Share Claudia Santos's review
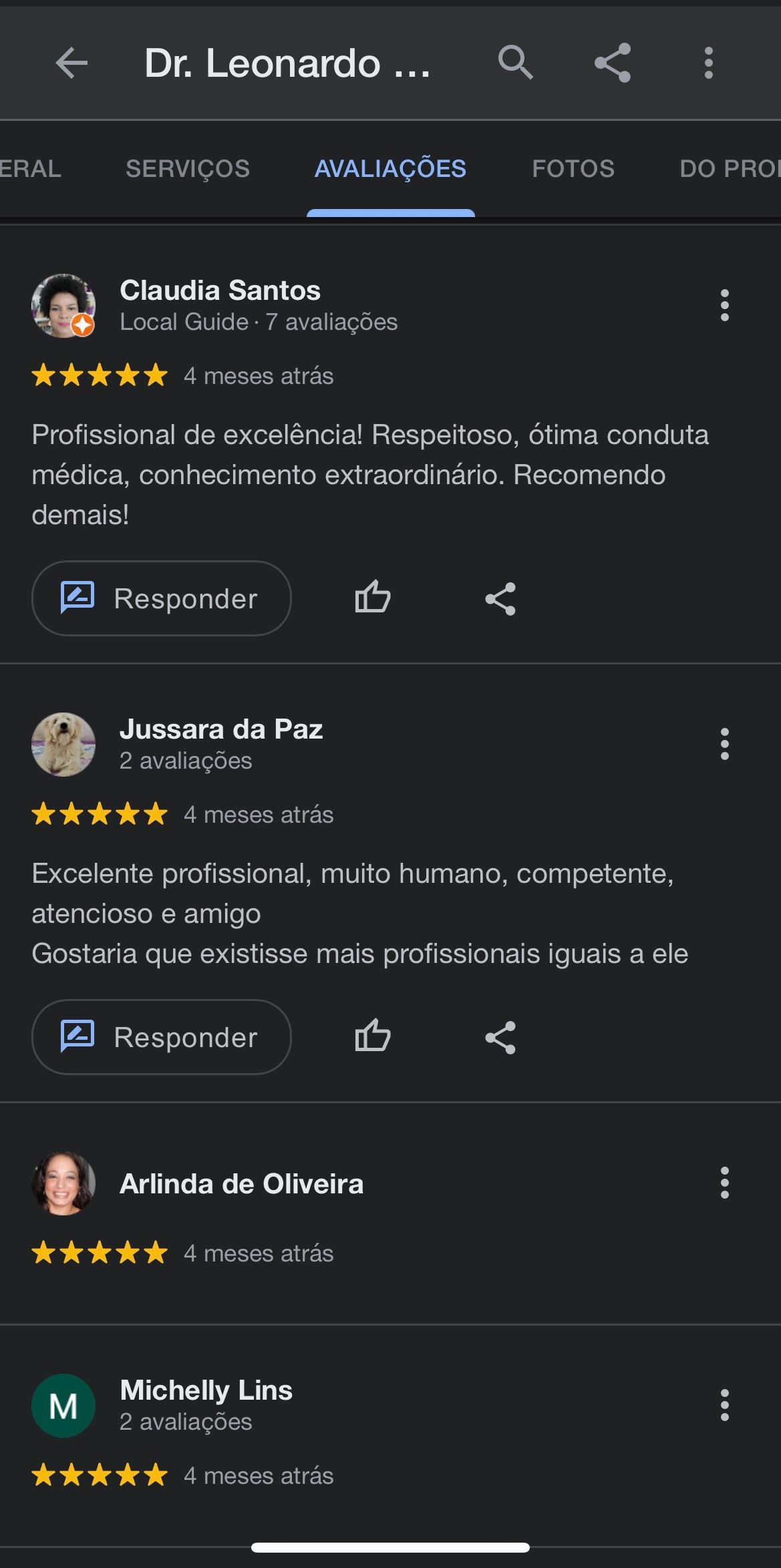This screenshot has height=1568, width=781. point(500,598)
